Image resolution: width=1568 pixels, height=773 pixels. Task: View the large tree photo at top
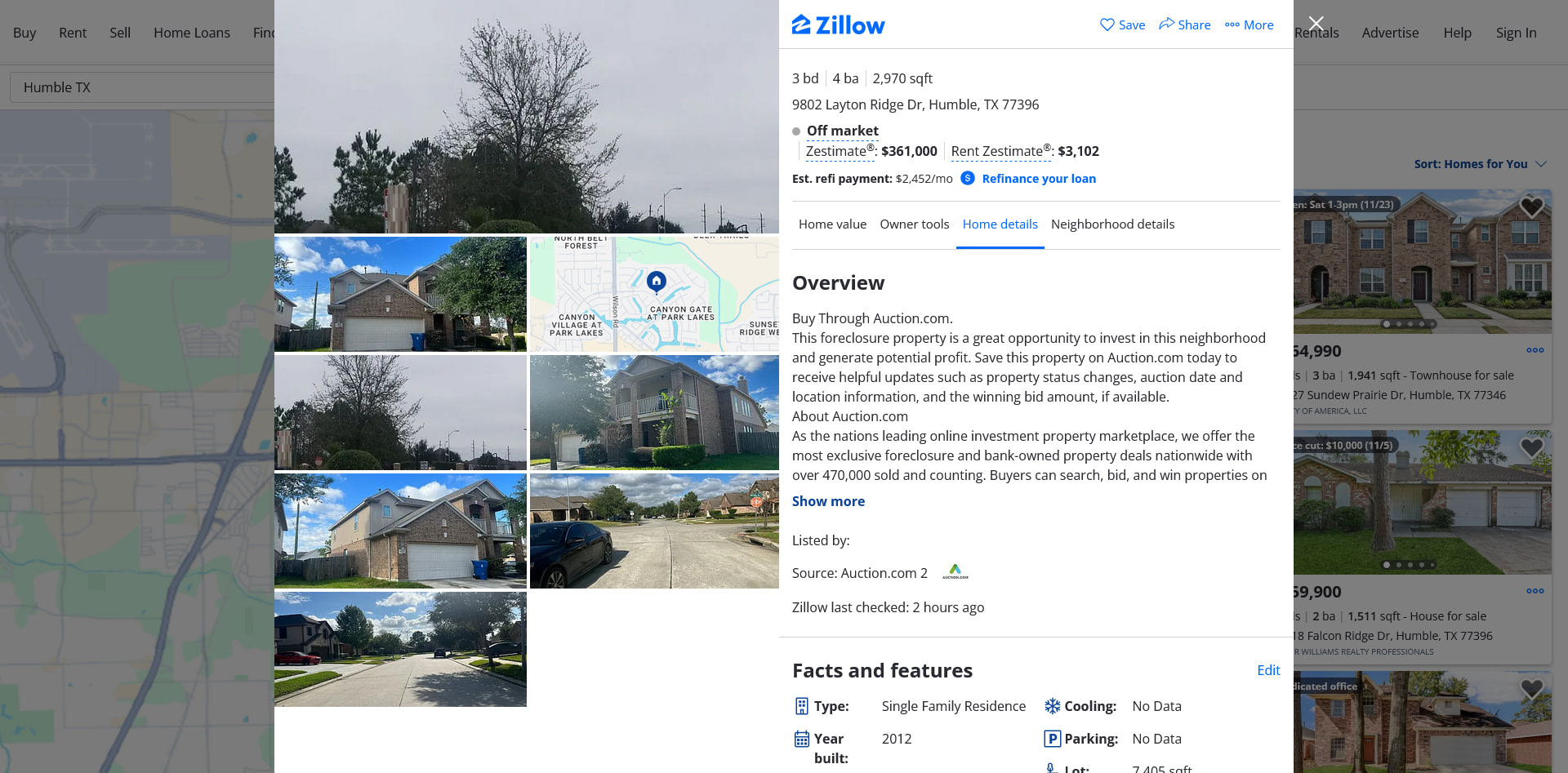pos(527,117)
